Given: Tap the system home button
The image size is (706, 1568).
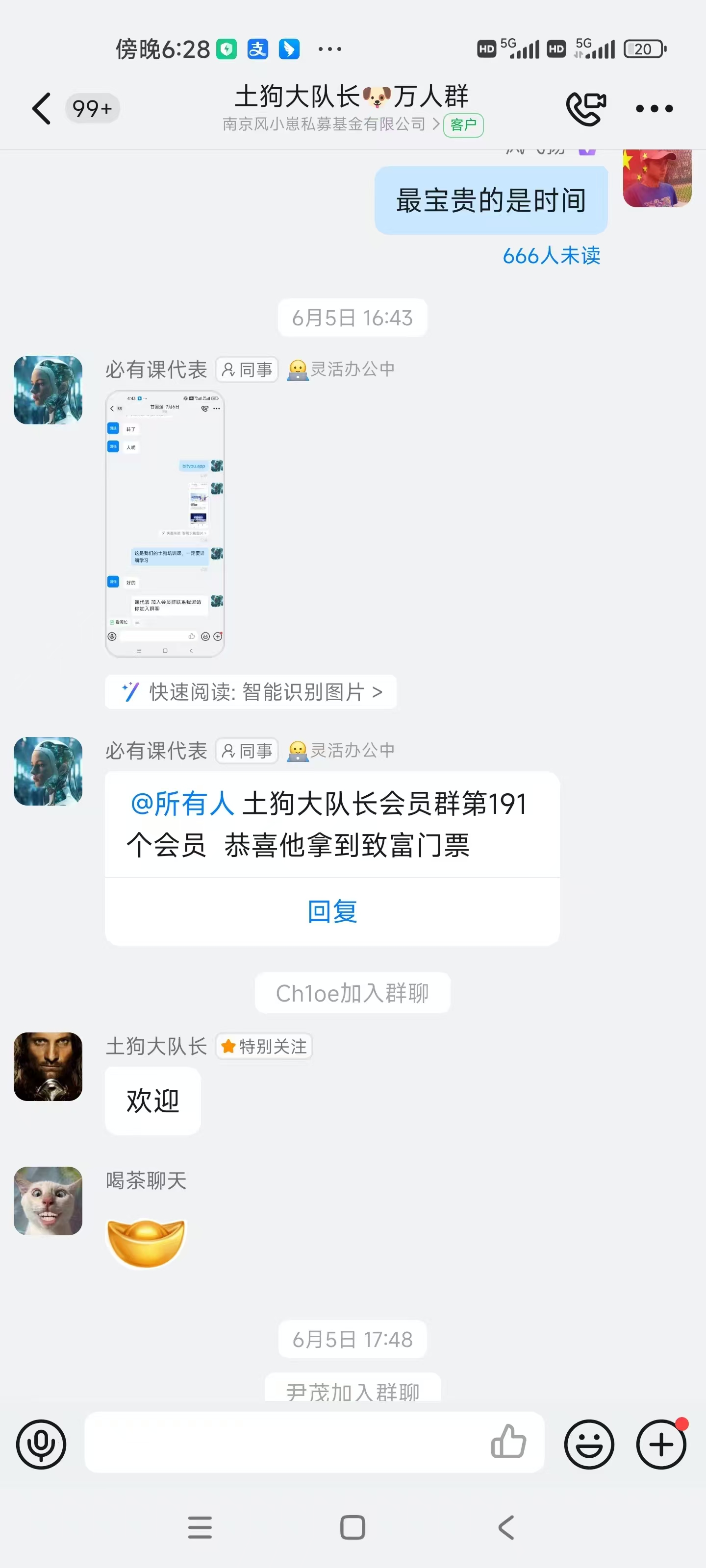Looking at the screenshot, I should coord(353,1527).
